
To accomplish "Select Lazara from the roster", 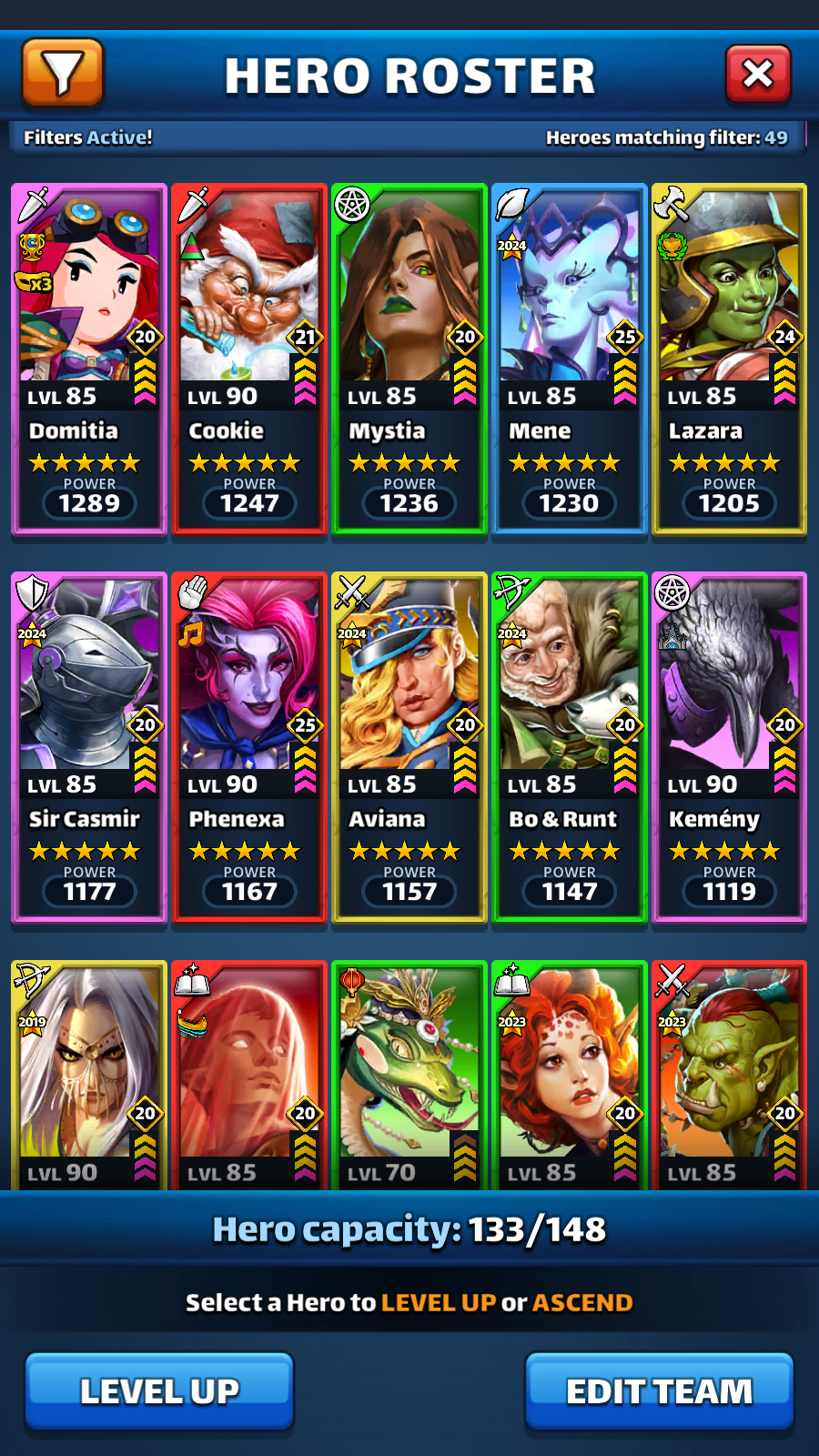I will pos(729,359).
